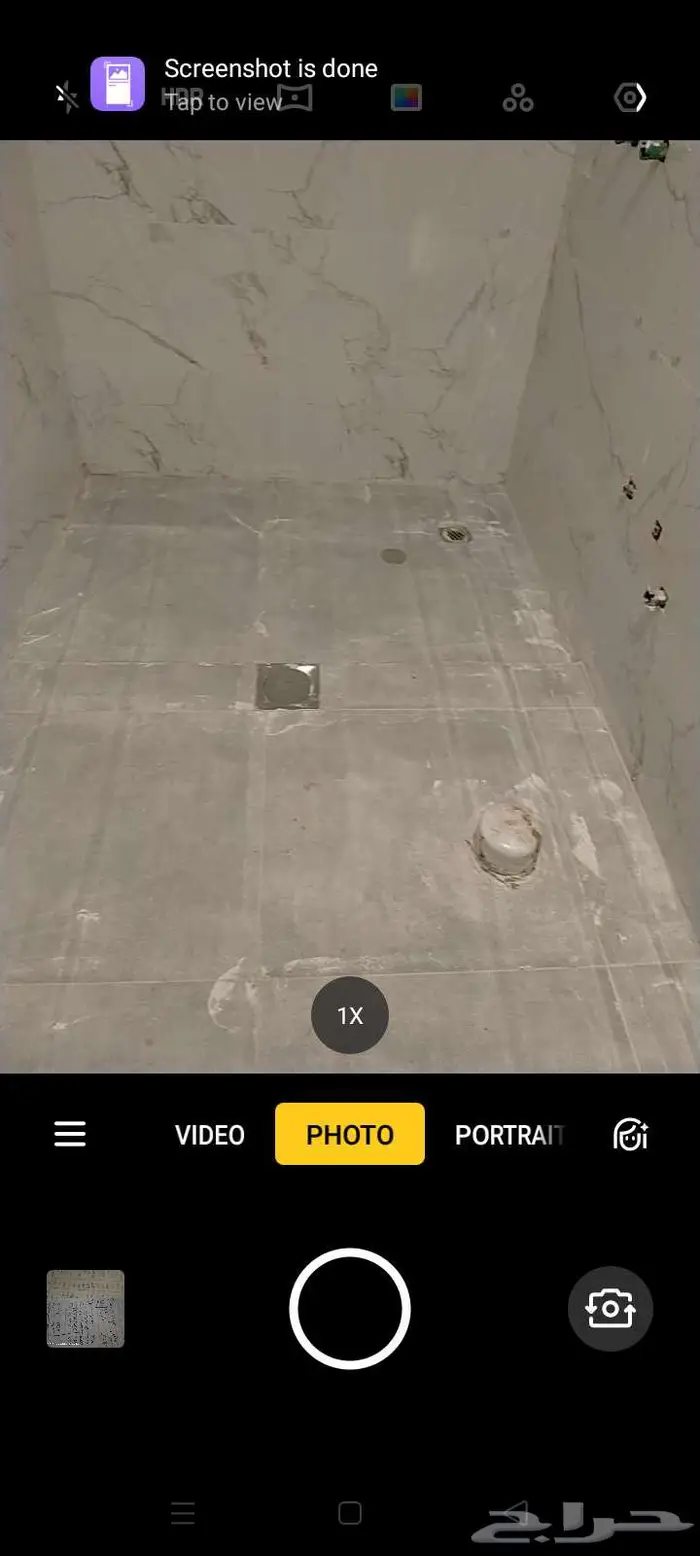Open camera settings hexagon icon
This screenshot has height=1556, width=700.
629,97
